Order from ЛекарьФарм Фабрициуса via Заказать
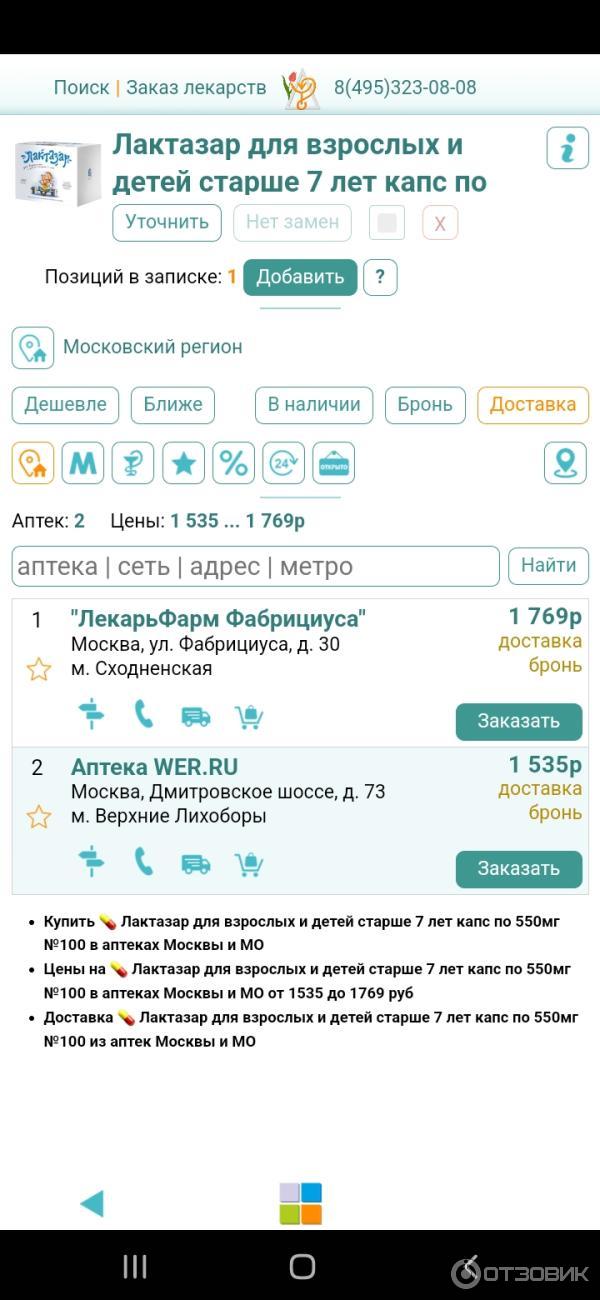This screenshot has width=600, height=1300. [x=518, y=721]
